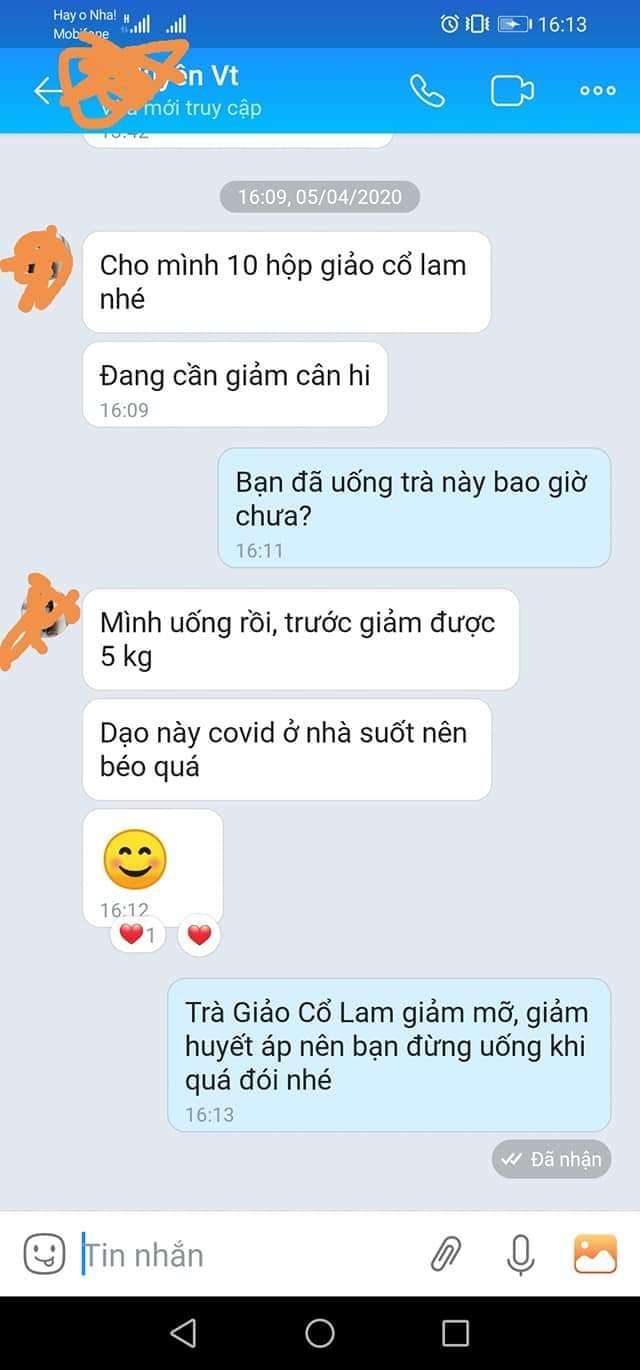Open the emoji sticker picker
Screen dimensions: 640x1370
click(44, 1254)
